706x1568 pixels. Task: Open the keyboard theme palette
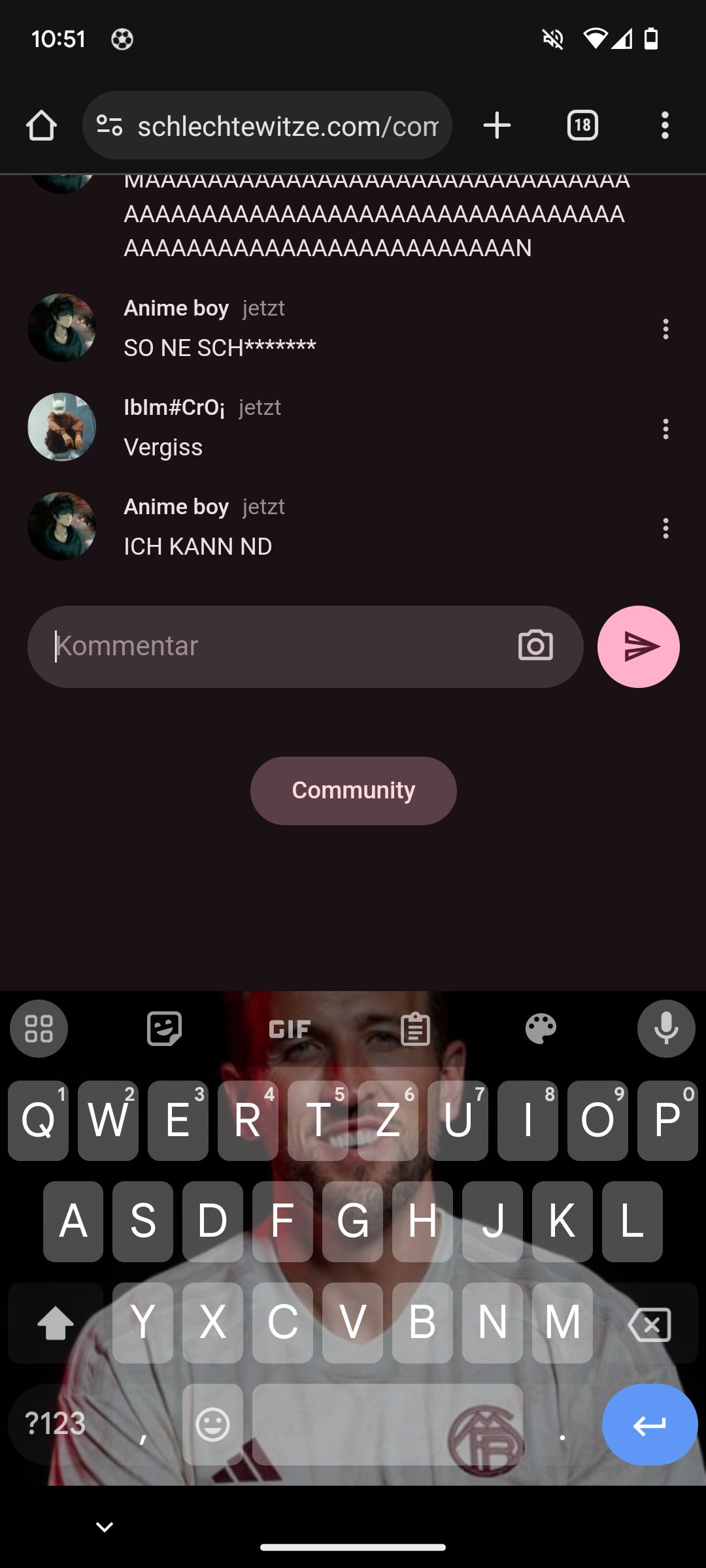(x=541, y=1029)
